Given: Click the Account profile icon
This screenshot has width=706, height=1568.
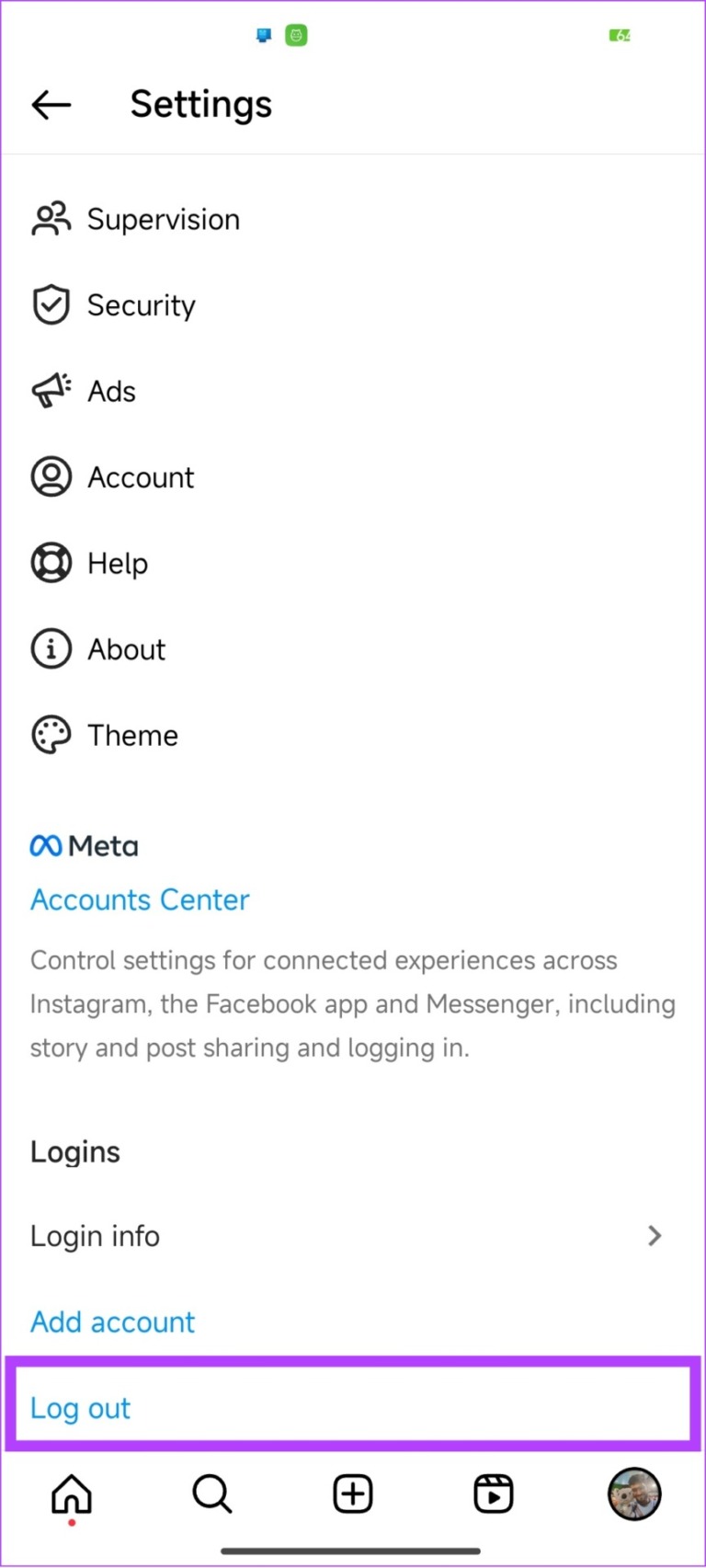Looking at the screenshot, I should (51, 475).
